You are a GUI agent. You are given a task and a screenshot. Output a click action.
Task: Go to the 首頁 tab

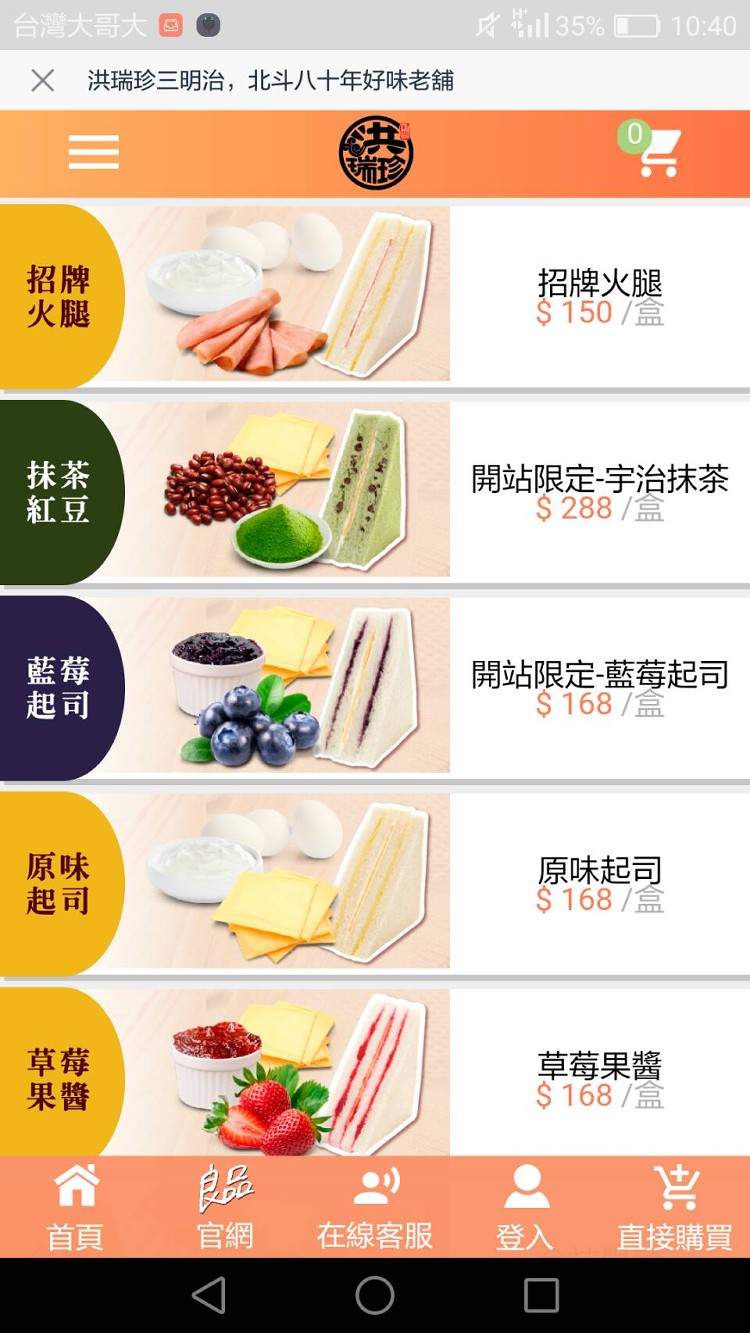[x=76, y=1208]
